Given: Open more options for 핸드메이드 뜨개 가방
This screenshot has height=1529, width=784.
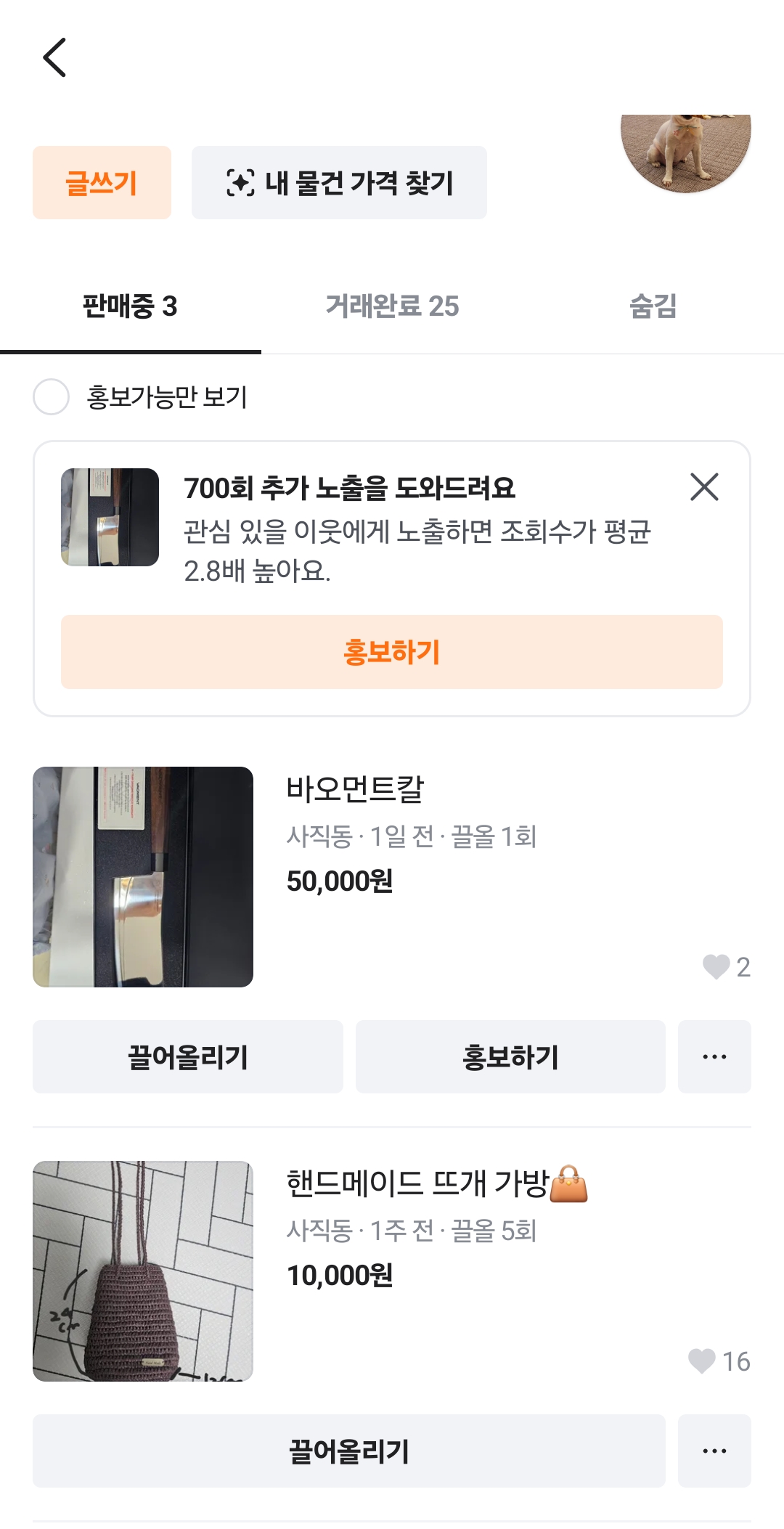Looking at the screenshot, I should [714, 1451].
